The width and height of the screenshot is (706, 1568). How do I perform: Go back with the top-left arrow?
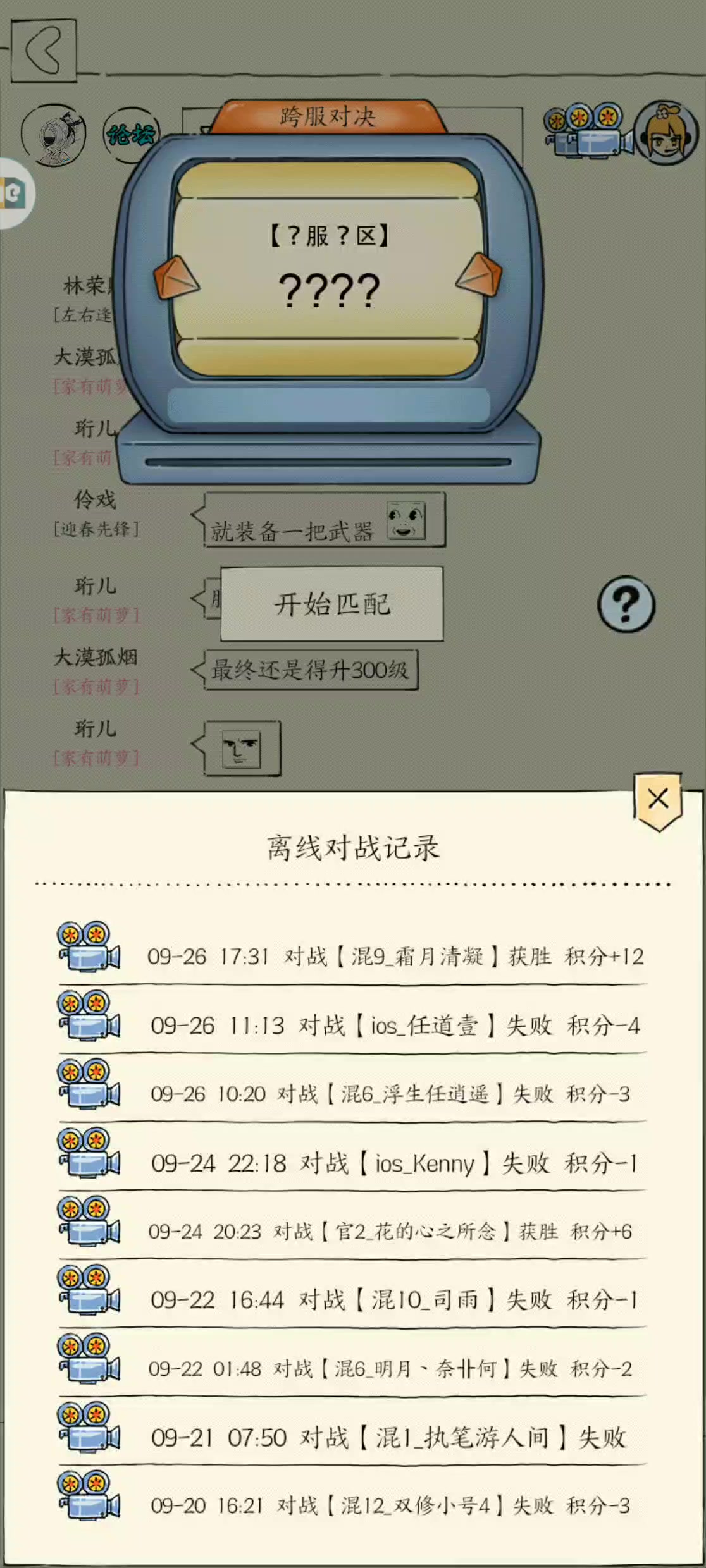43,51
